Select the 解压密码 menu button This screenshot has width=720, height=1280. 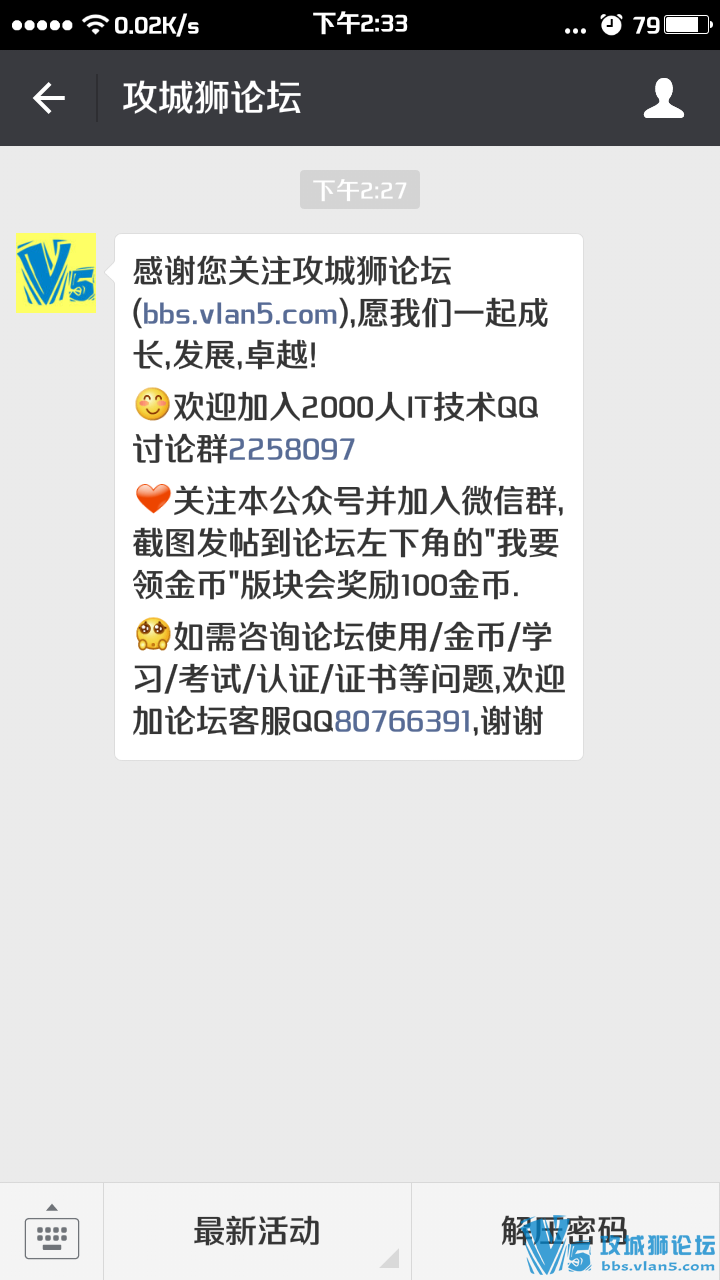click(x=564, y=1231)
